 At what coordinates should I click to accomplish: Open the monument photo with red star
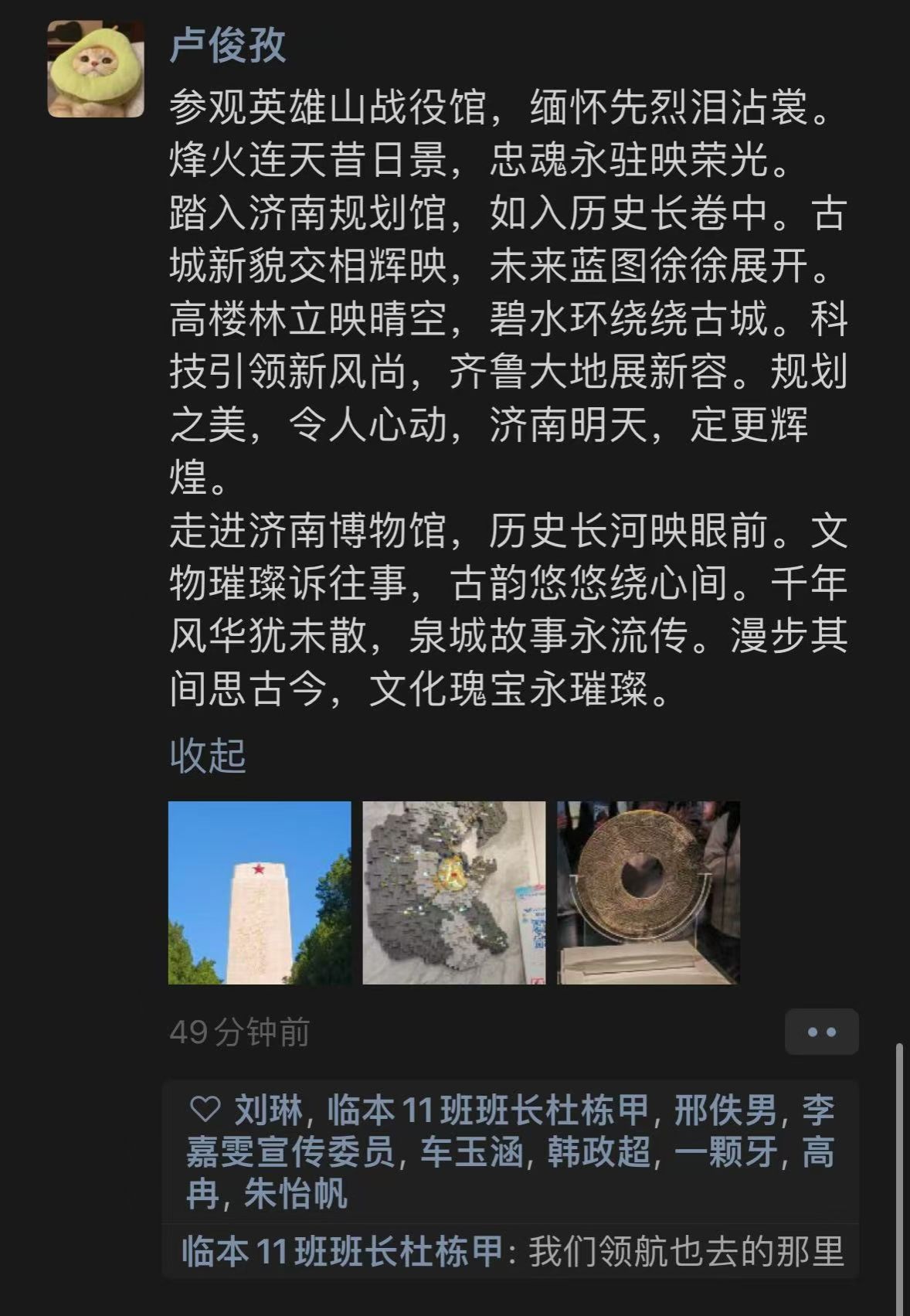click(x=260, y=893)
